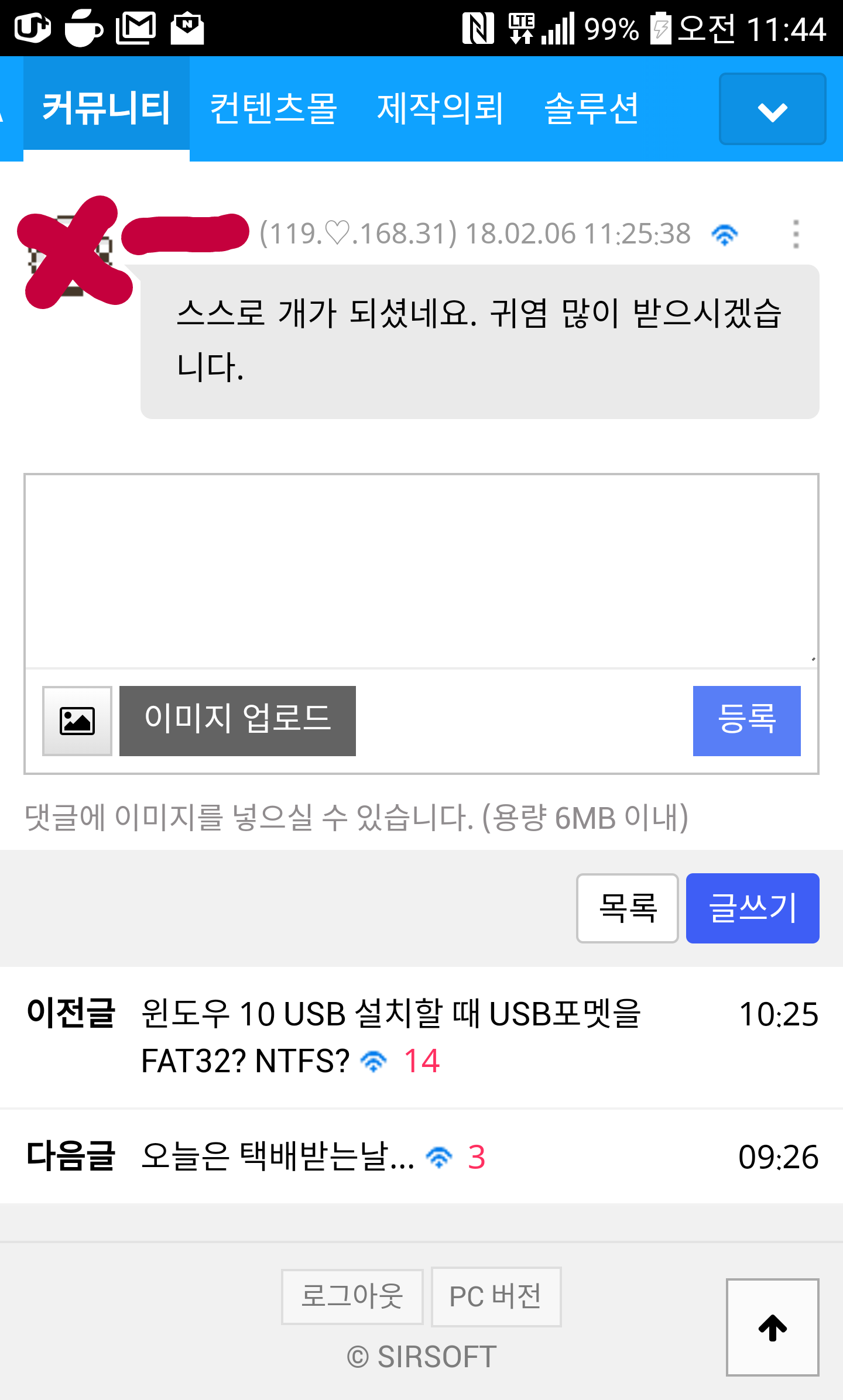Open the comment's three-dot options menu
The width and height of the screenshot is (843, 1400).
click(x=796, y=234)
